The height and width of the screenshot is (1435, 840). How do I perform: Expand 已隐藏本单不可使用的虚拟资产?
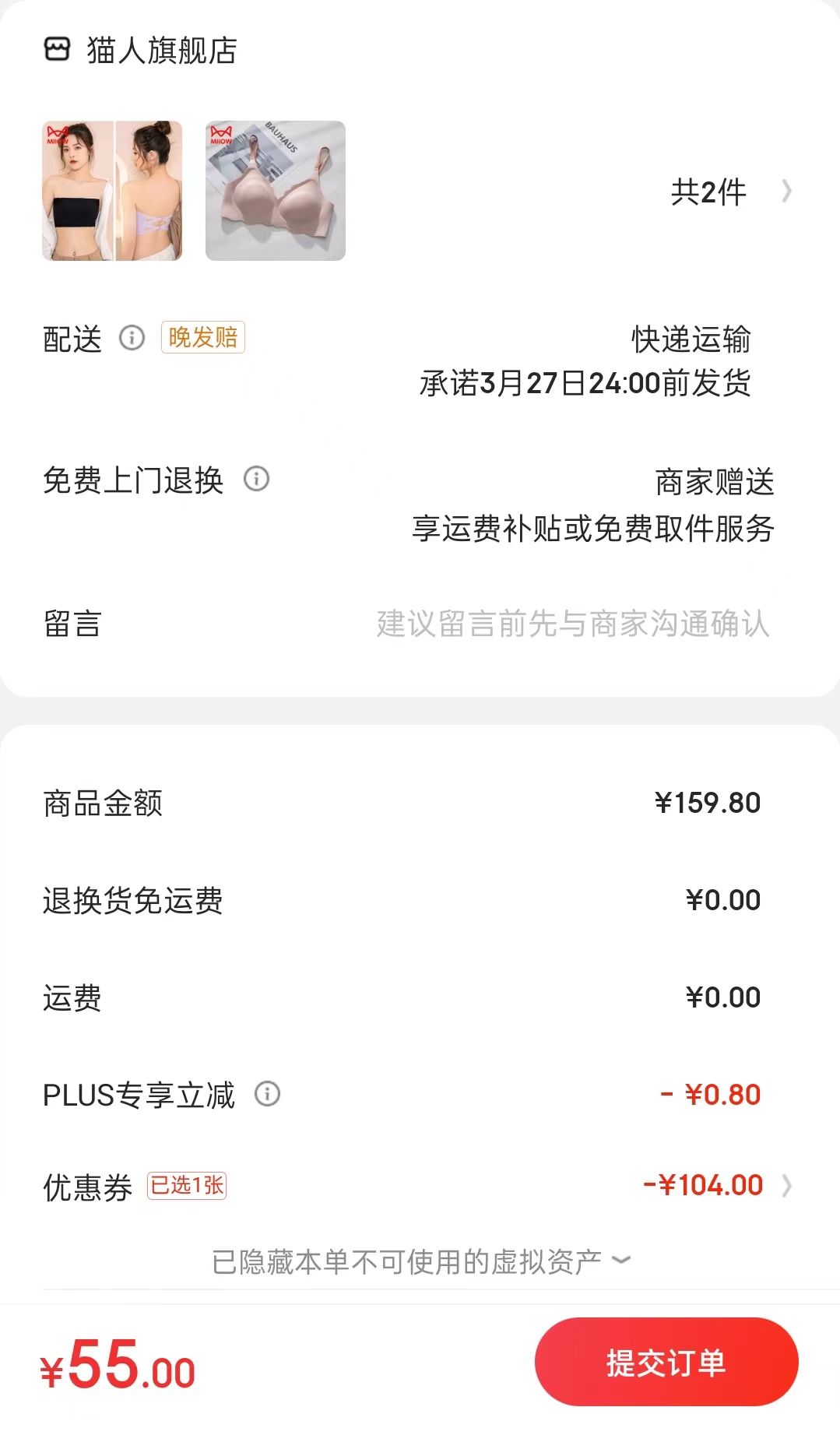coord(420,1261)
